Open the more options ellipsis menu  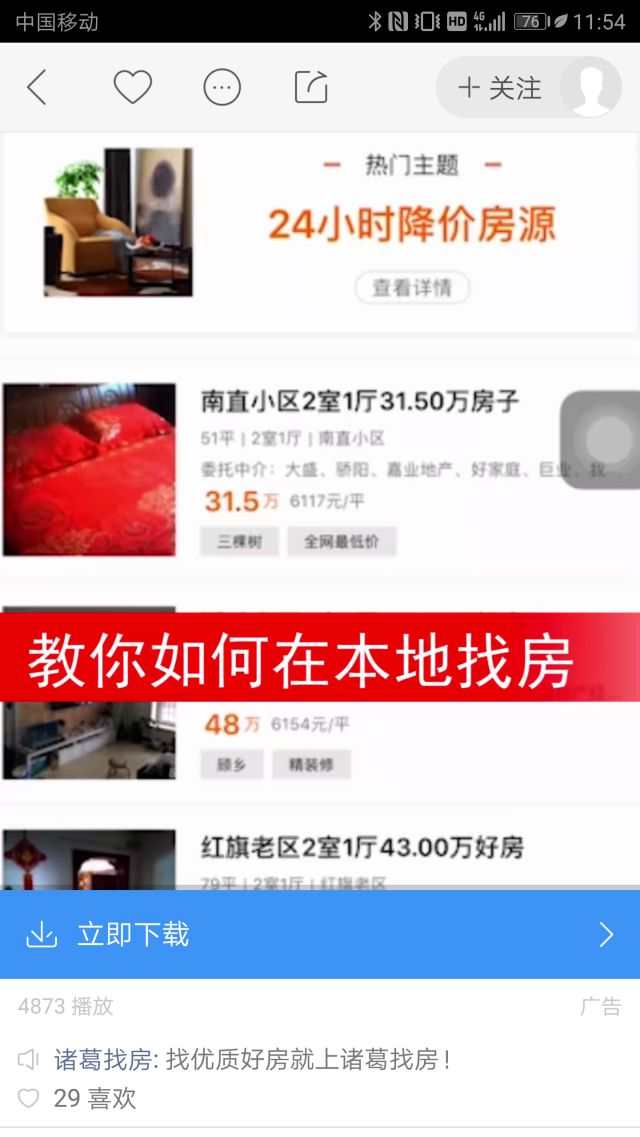pos(222,88)
